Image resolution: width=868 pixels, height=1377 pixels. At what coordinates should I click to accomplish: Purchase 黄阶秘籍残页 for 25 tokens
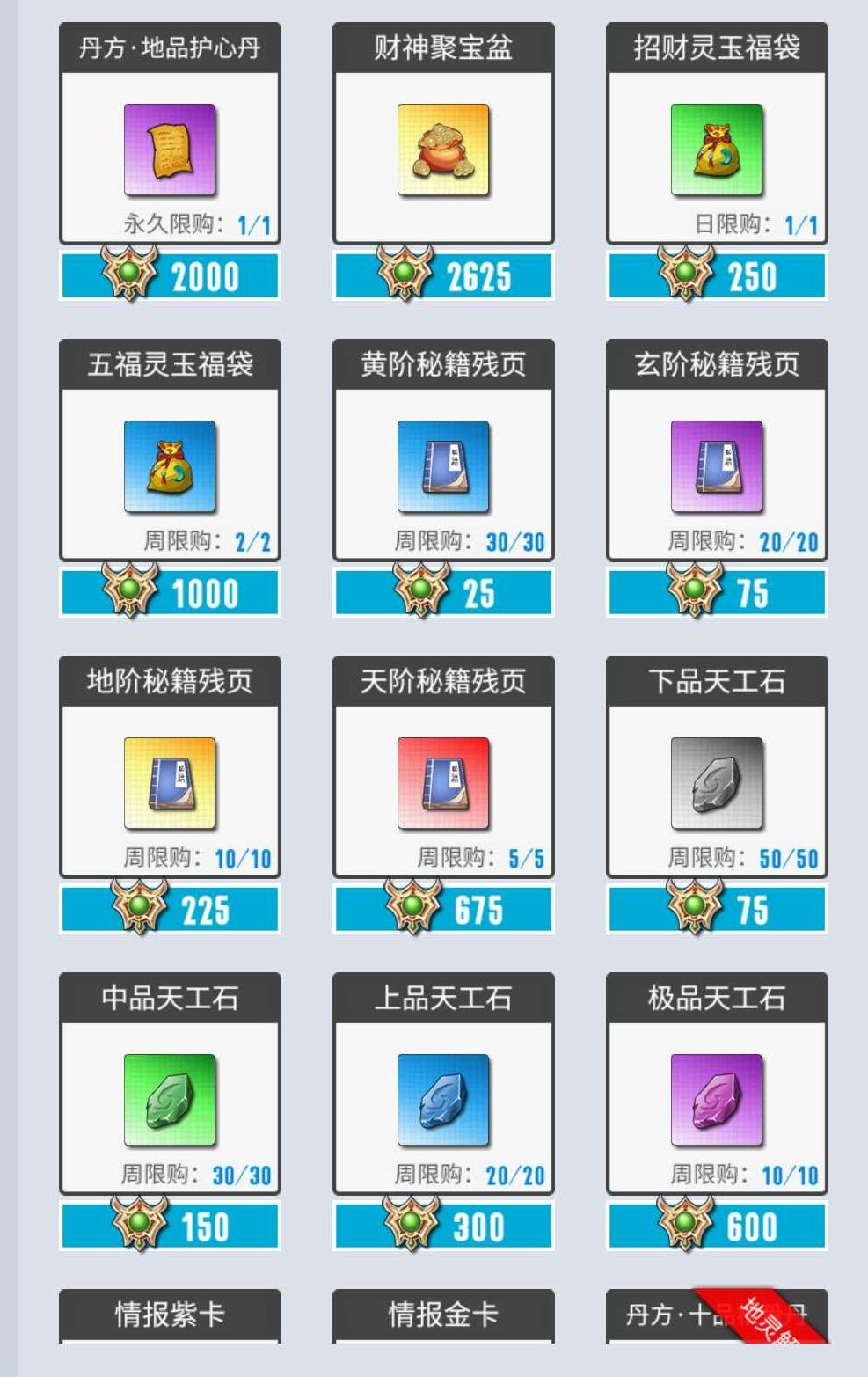441,593
